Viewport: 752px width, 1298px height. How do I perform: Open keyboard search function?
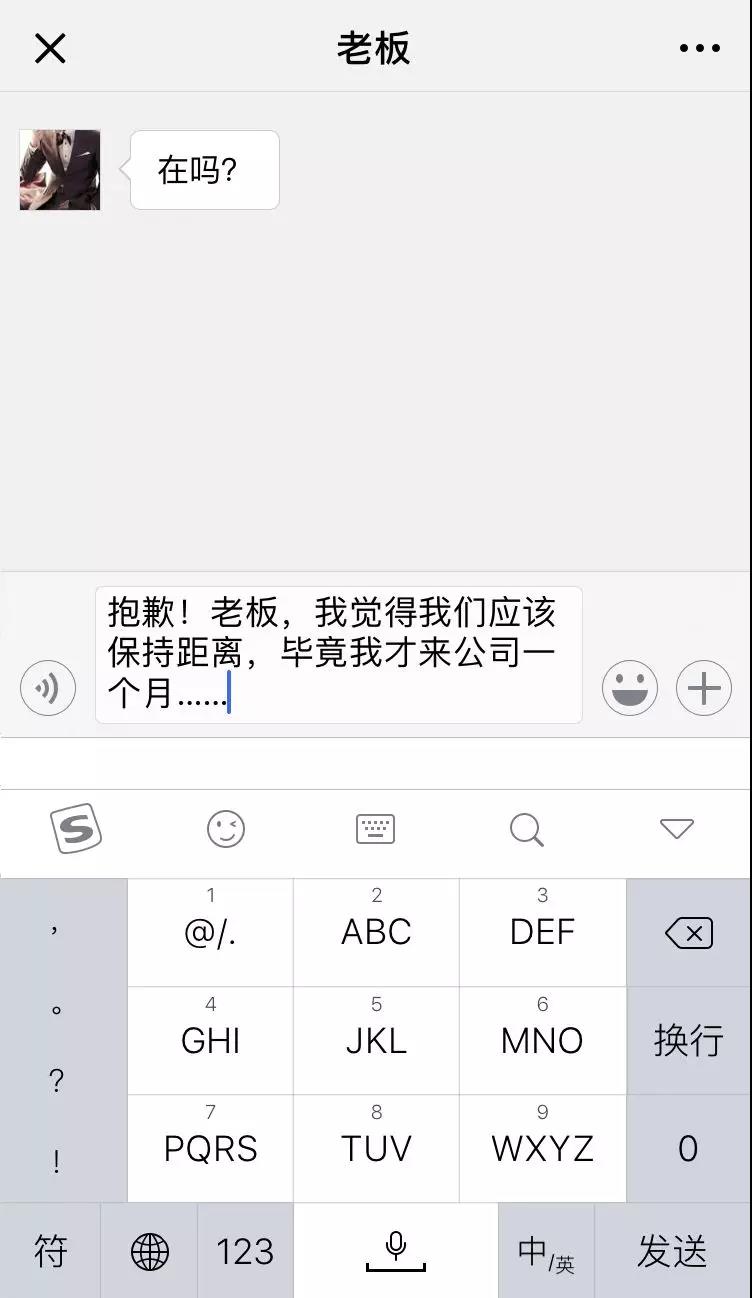[x=526, y=829]
